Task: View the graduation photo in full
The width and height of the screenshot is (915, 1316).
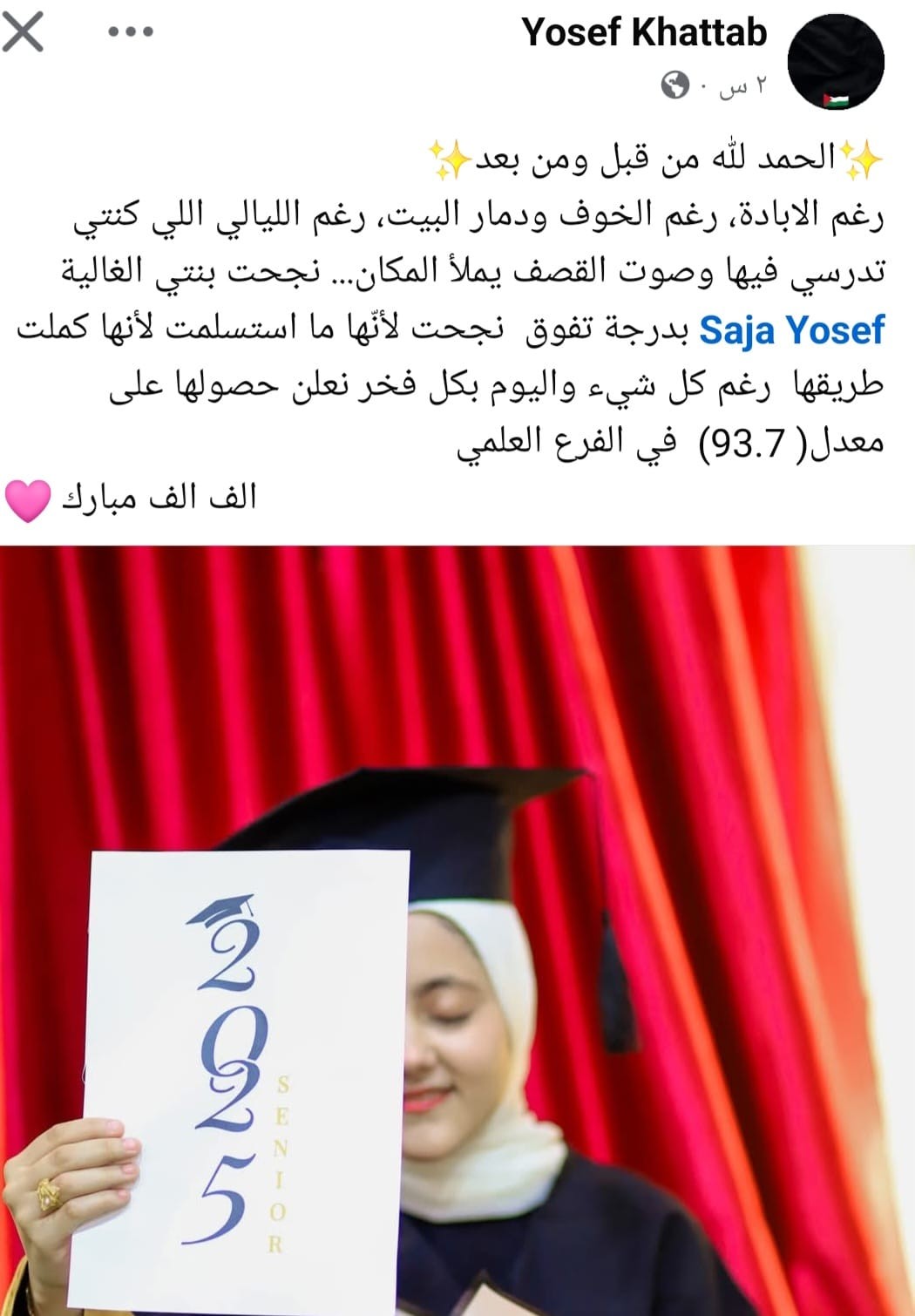Action: 457,928
